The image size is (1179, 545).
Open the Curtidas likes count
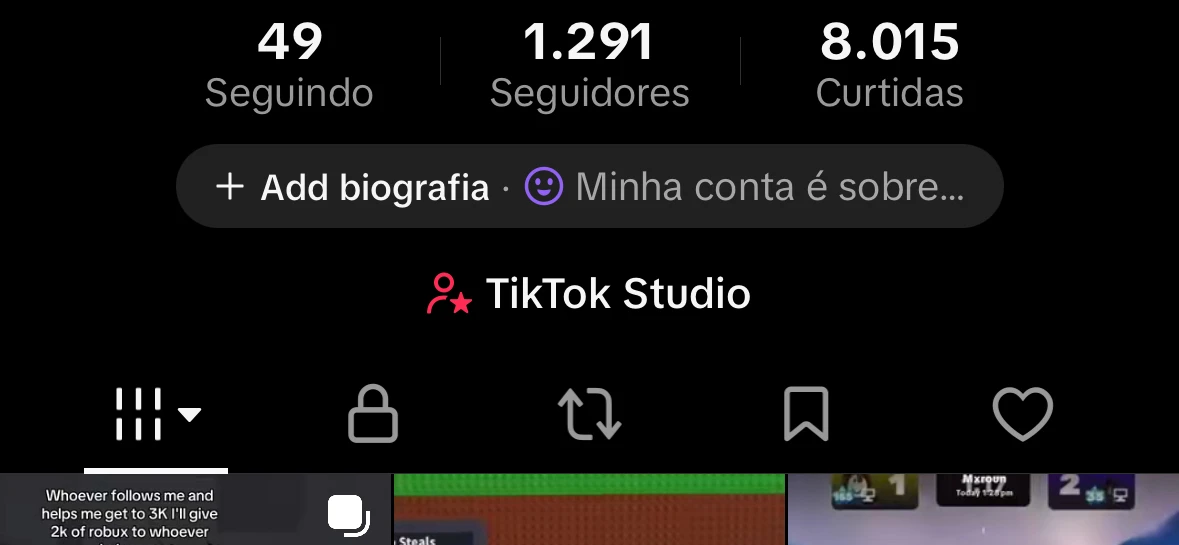coord(889,66)
